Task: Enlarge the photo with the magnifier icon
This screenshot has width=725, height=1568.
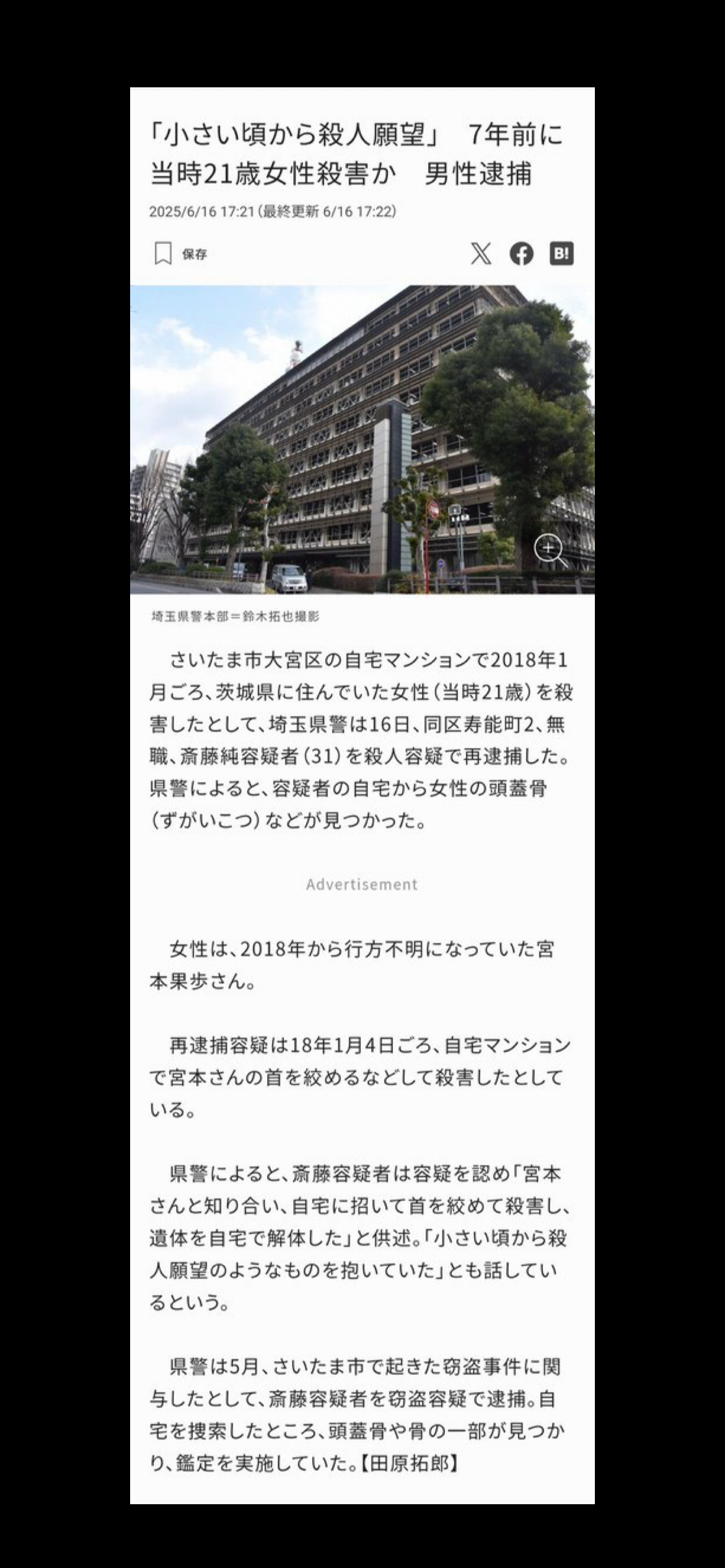Action: [x=550, y=550]
